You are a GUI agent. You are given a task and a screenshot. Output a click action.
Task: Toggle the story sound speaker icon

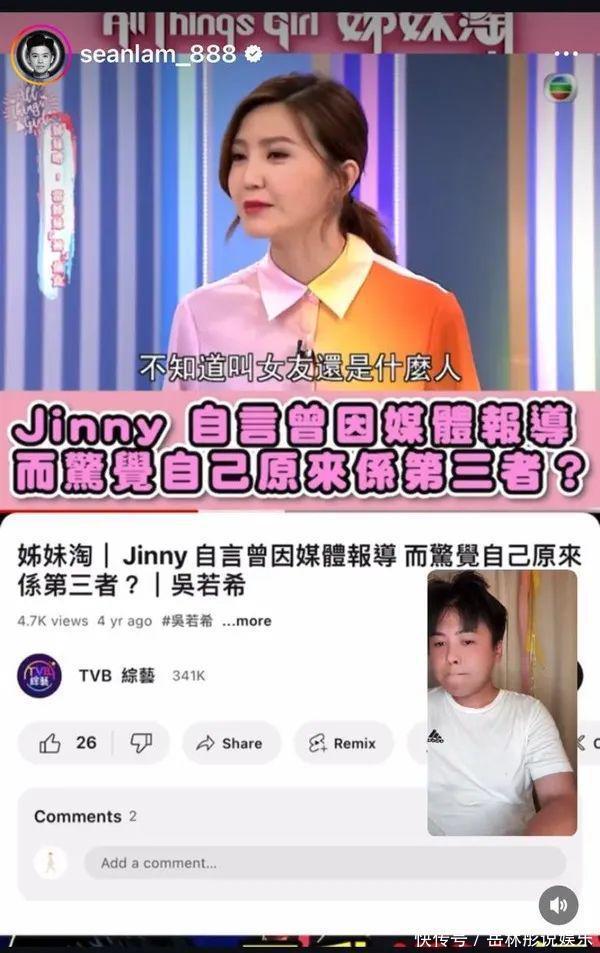point(558,904)
